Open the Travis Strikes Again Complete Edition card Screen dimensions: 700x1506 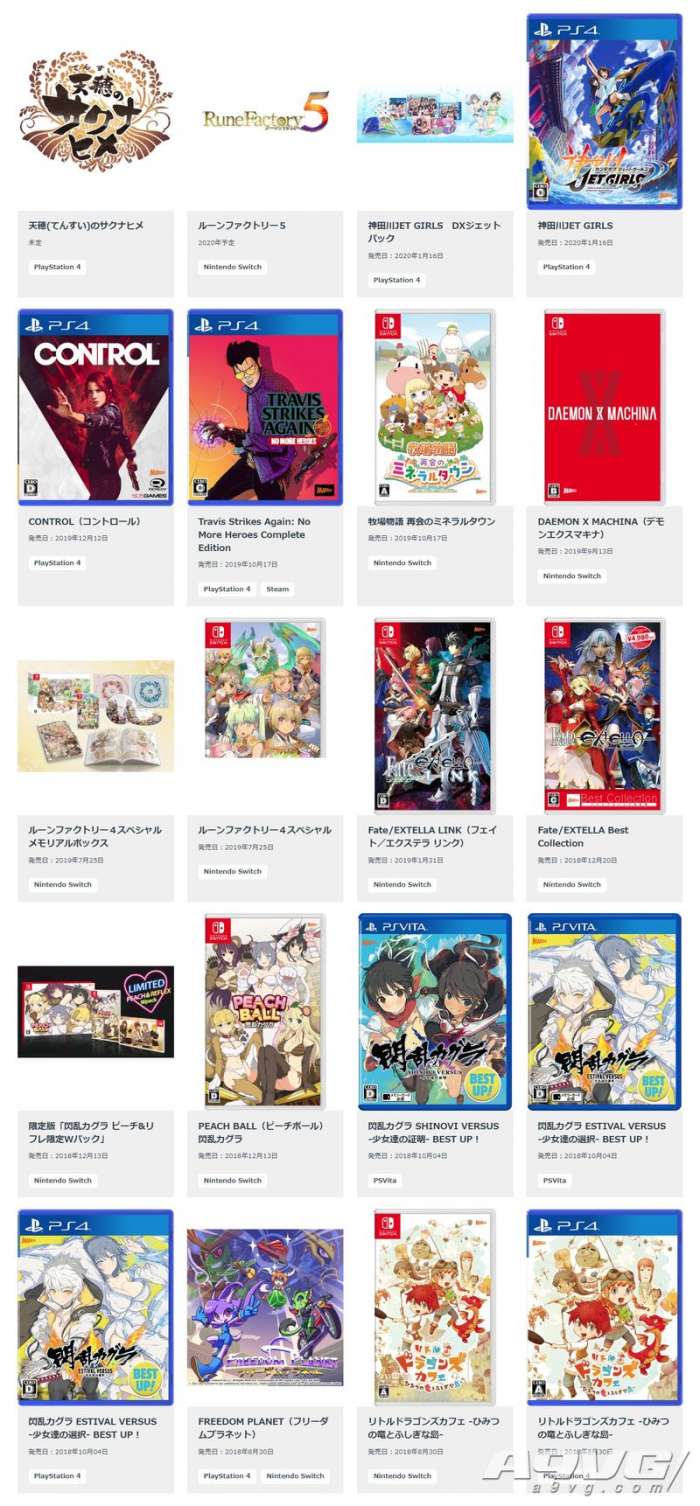pos(265,406)
